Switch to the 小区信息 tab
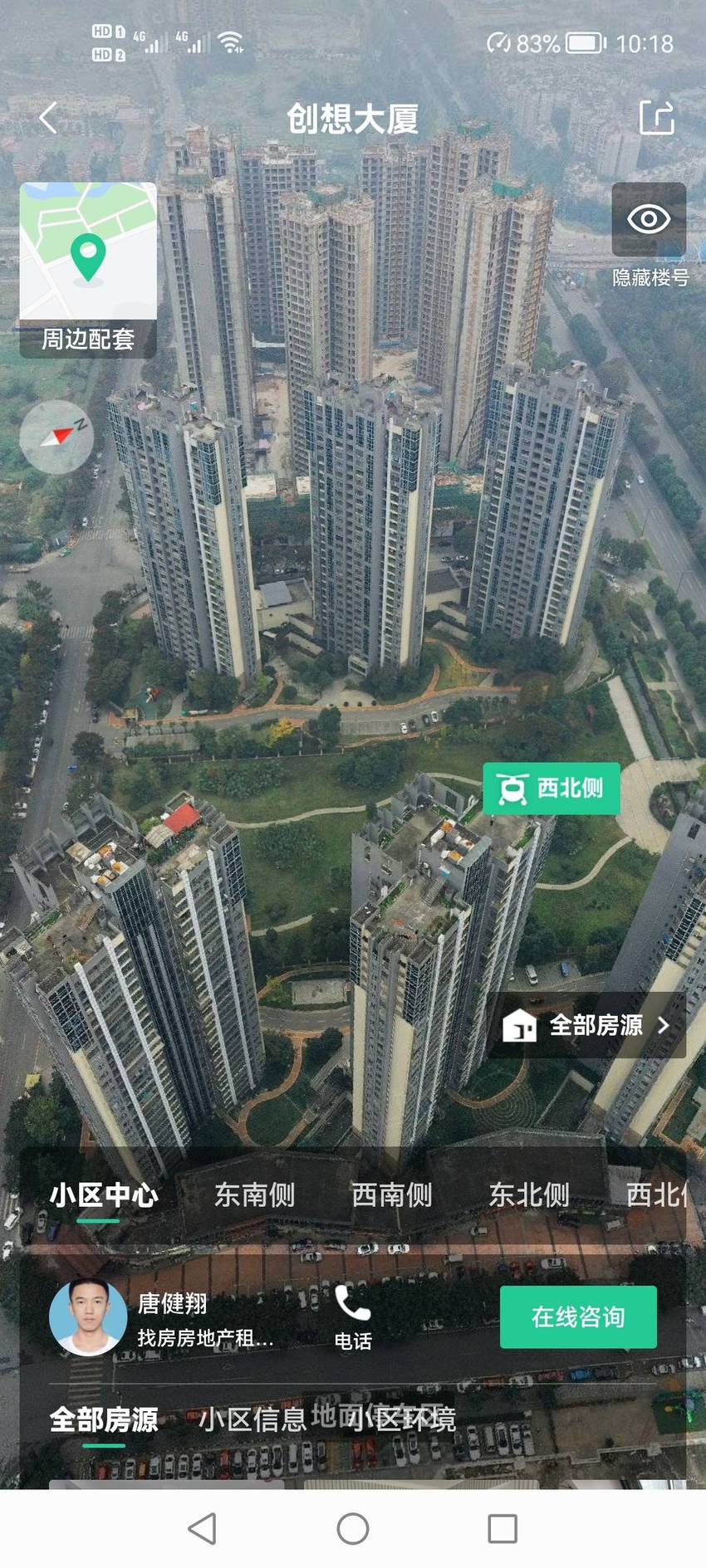Screen dimensions: 706x1568 252,1419
